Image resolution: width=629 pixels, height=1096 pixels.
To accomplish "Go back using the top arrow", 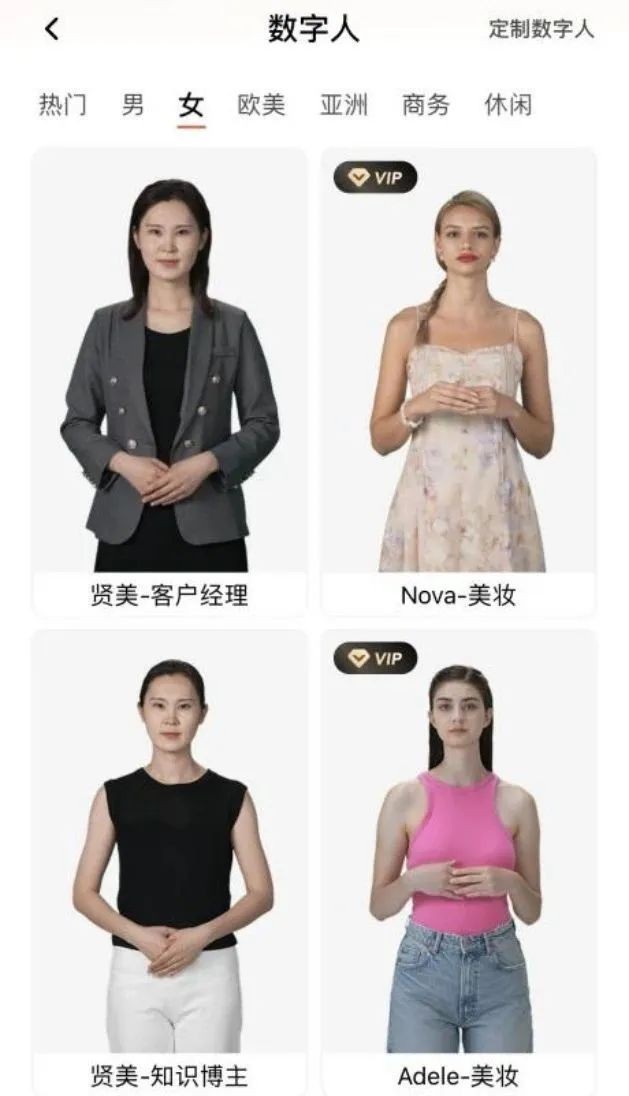I will [52, 29].
